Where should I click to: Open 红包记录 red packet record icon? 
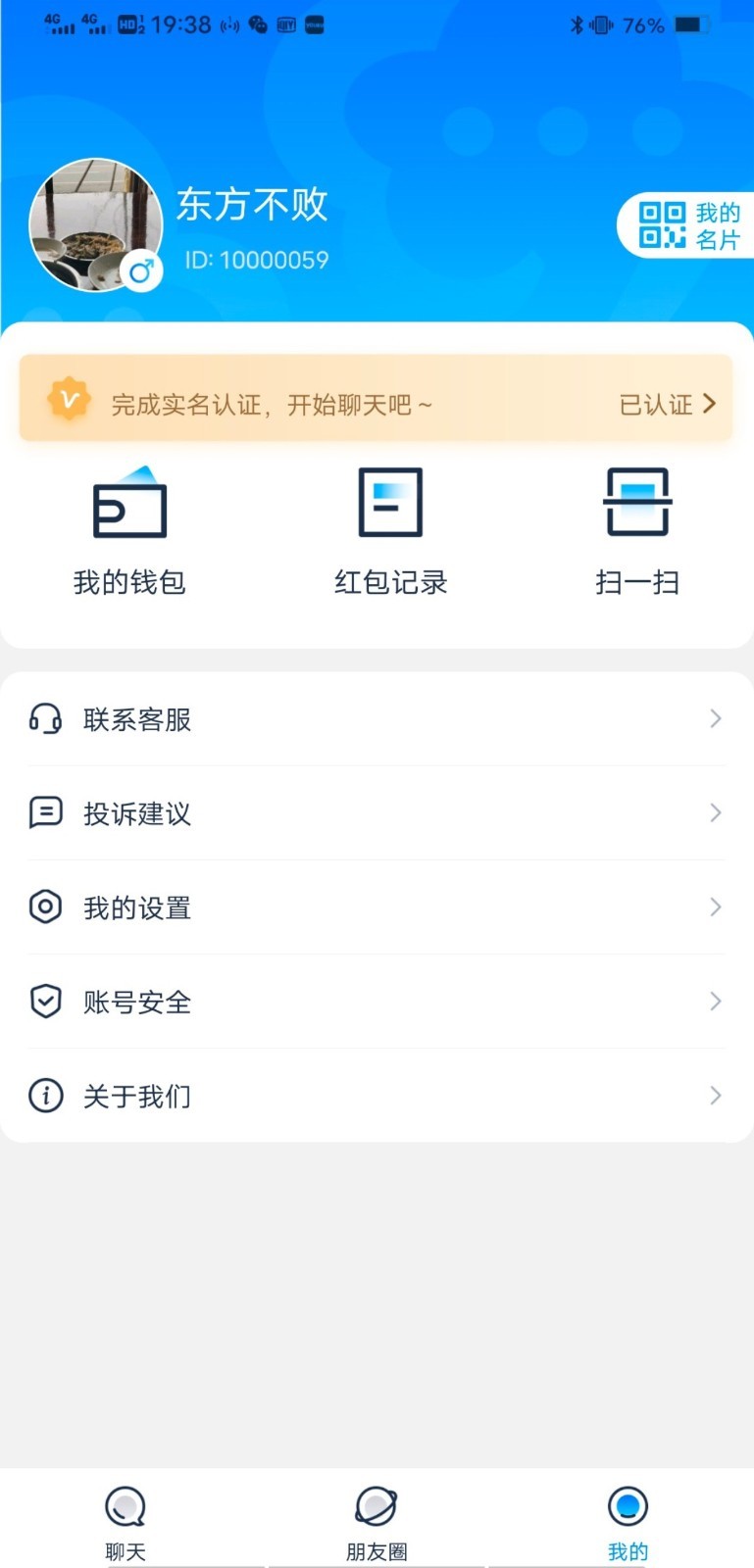click(390, 501)
